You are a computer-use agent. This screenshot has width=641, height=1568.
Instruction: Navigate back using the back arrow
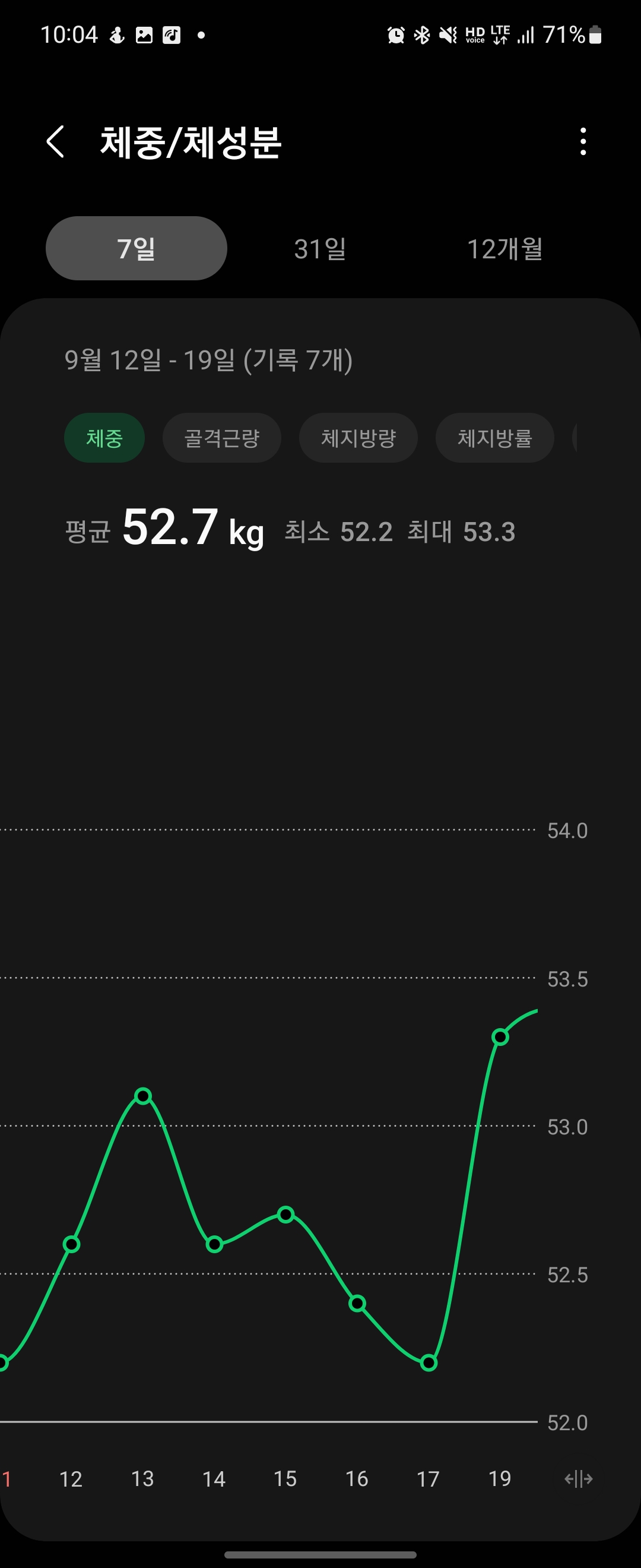tap(56, 142)
